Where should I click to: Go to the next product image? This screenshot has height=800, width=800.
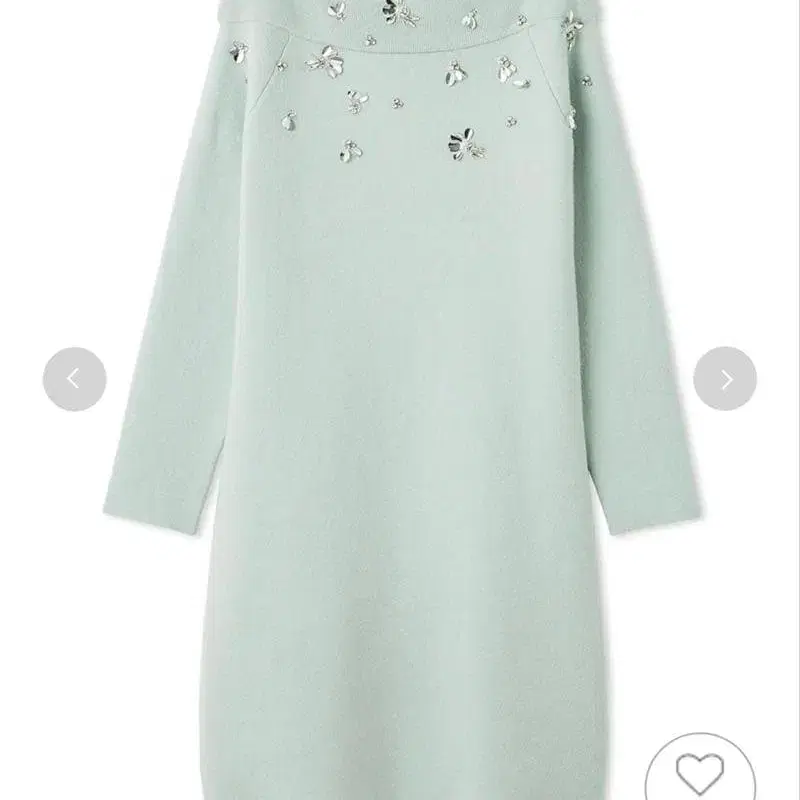point(725,378)
